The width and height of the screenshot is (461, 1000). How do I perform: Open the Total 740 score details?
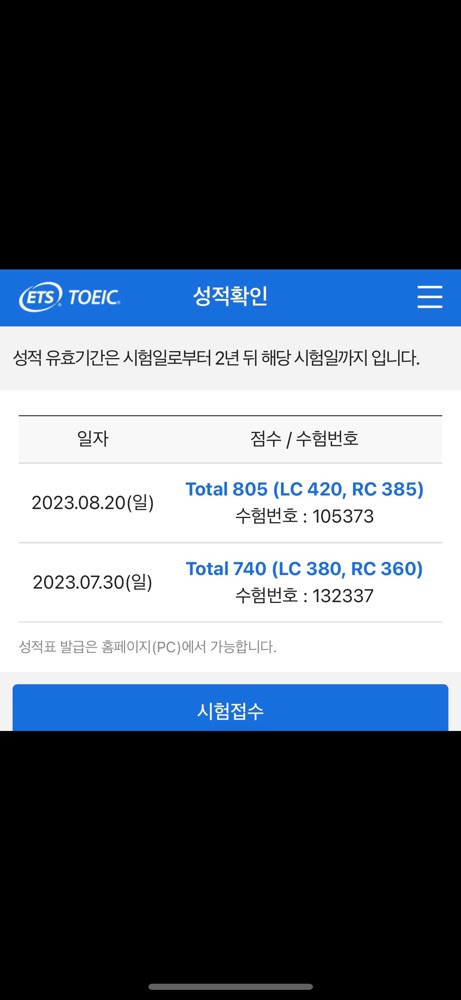[304, 568]
